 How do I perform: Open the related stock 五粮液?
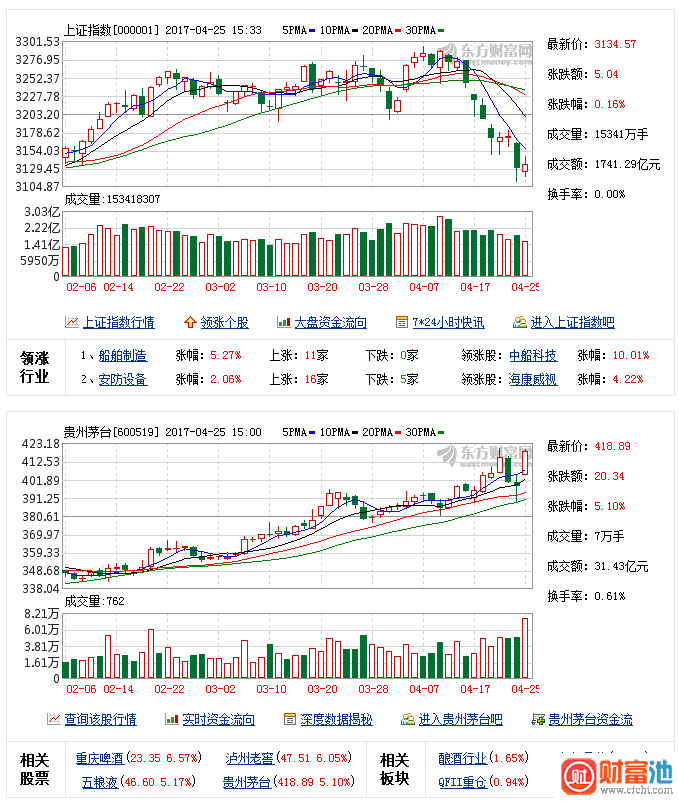coord(100,782)
